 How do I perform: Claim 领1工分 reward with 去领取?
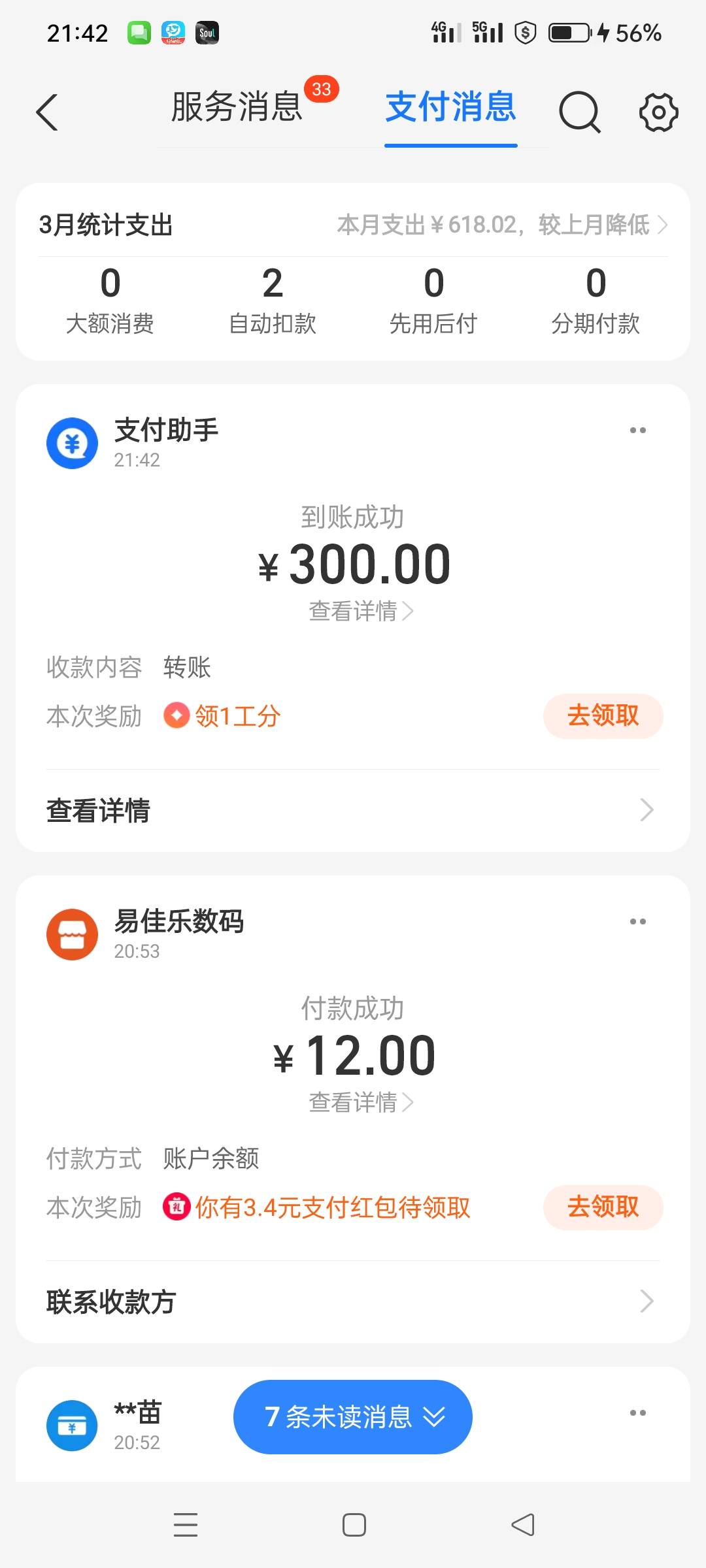[603, 716]
